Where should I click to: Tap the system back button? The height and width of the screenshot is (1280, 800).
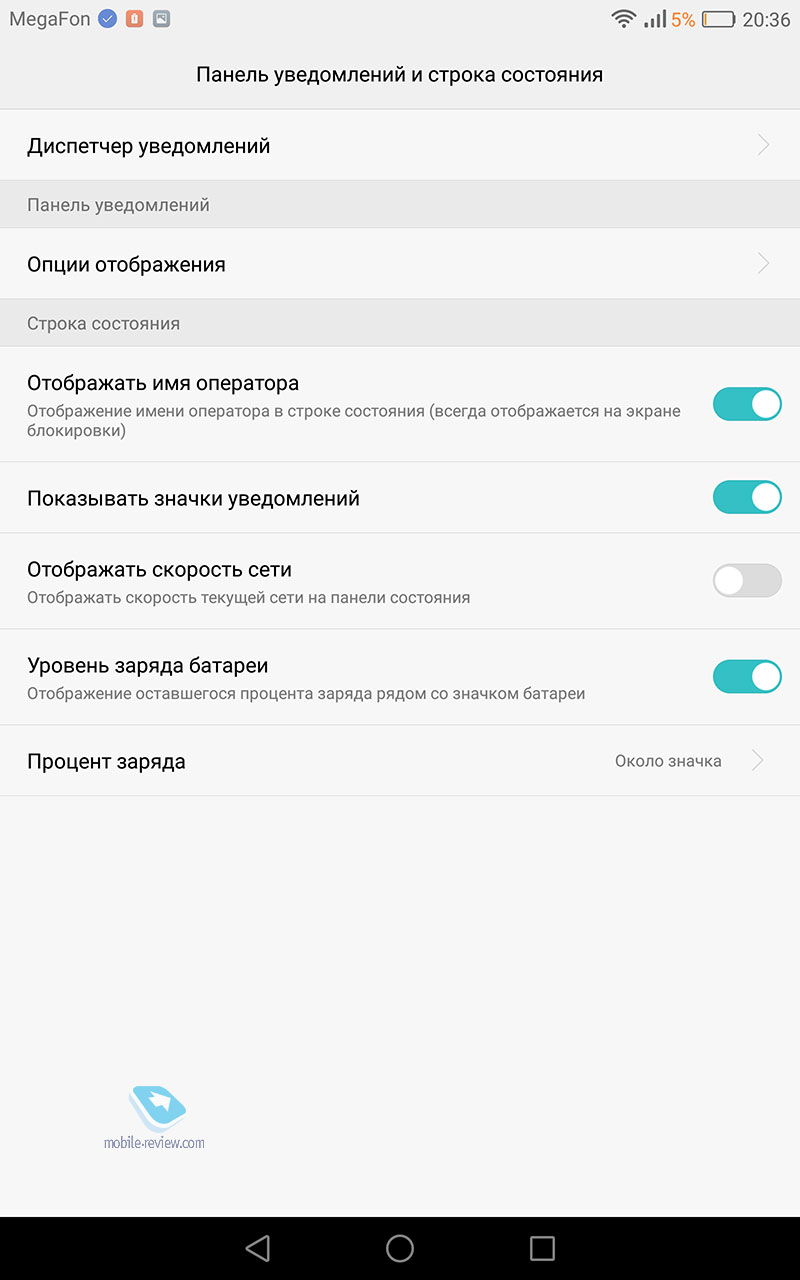click(x=258, y=1247)
